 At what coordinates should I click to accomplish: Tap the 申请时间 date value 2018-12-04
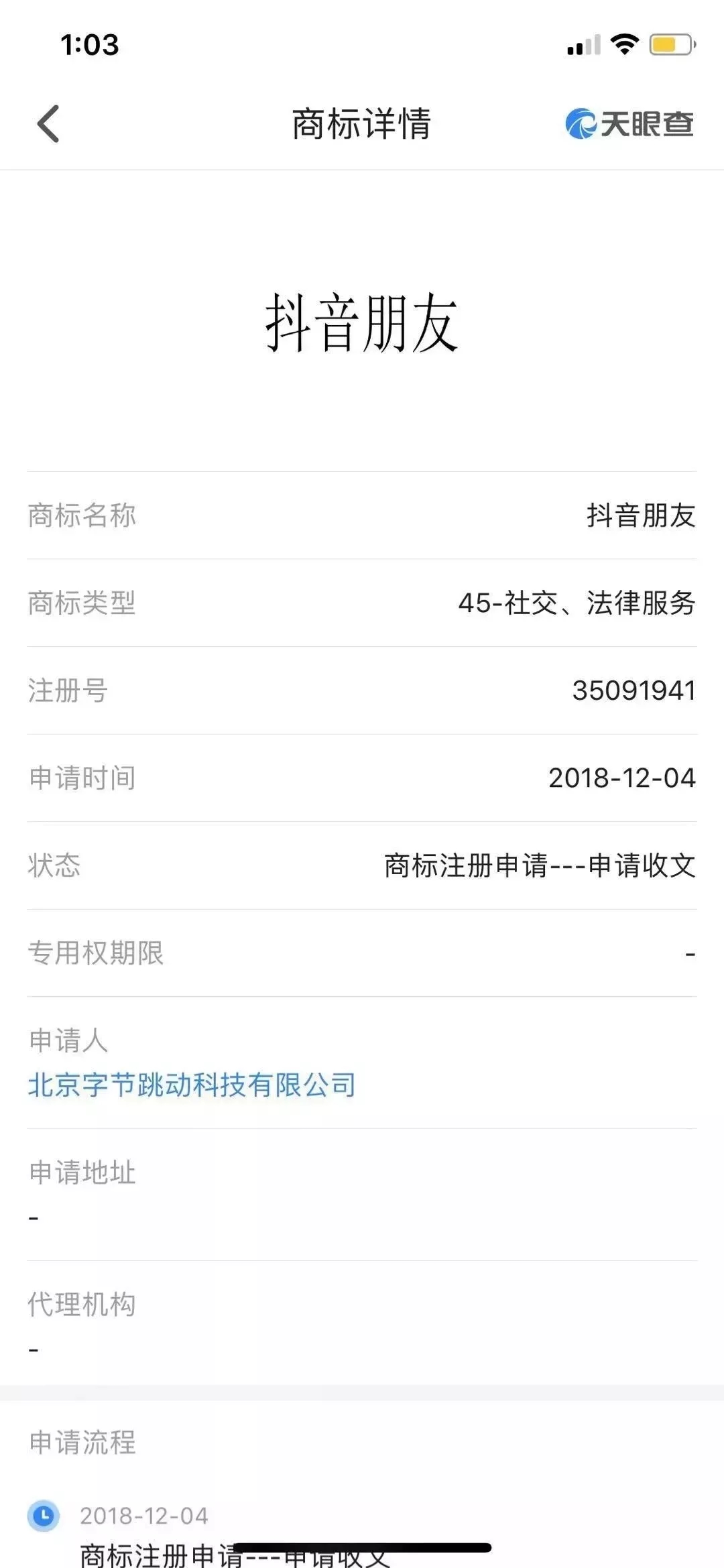[x=620, y=778]
